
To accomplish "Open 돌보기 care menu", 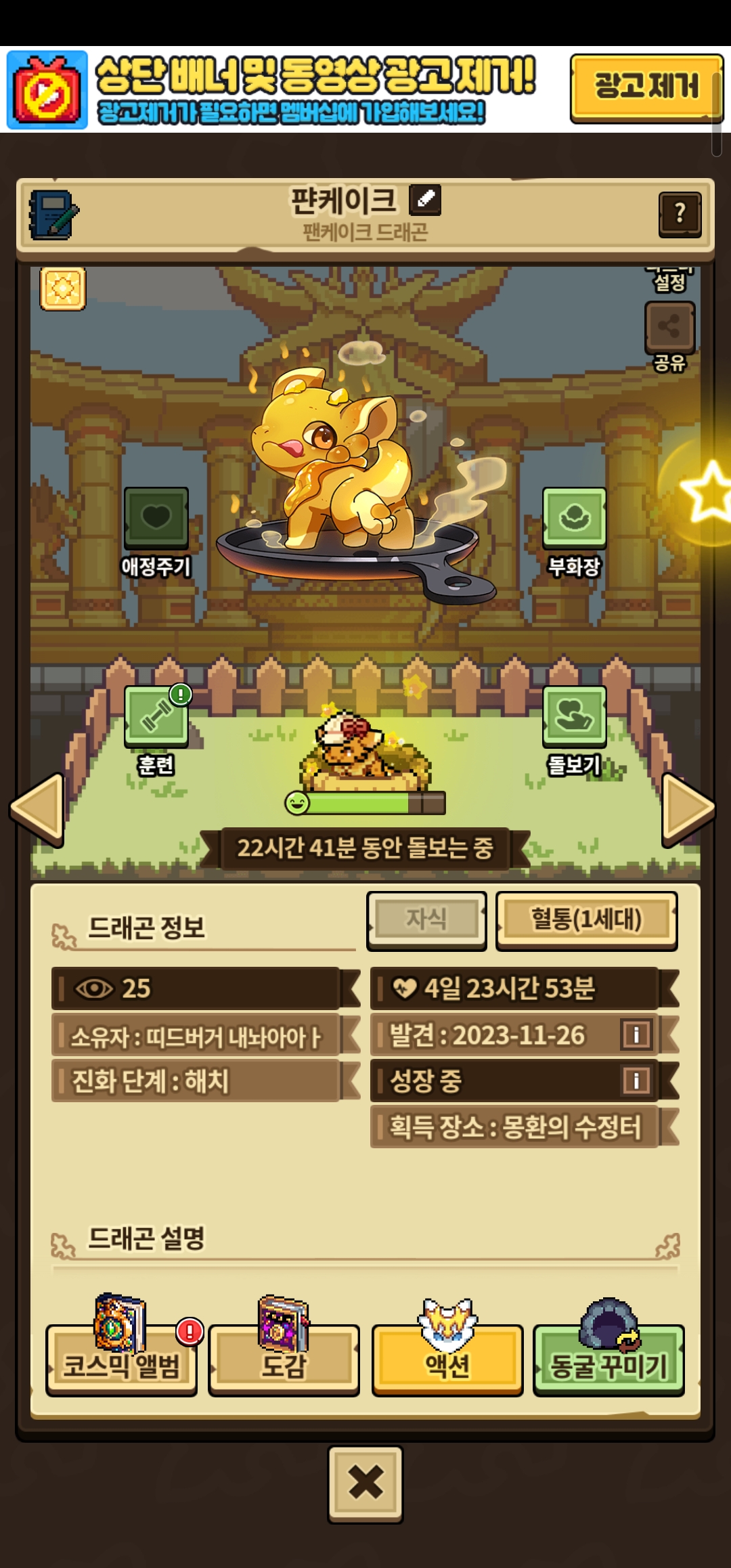I will click(574, 717).
